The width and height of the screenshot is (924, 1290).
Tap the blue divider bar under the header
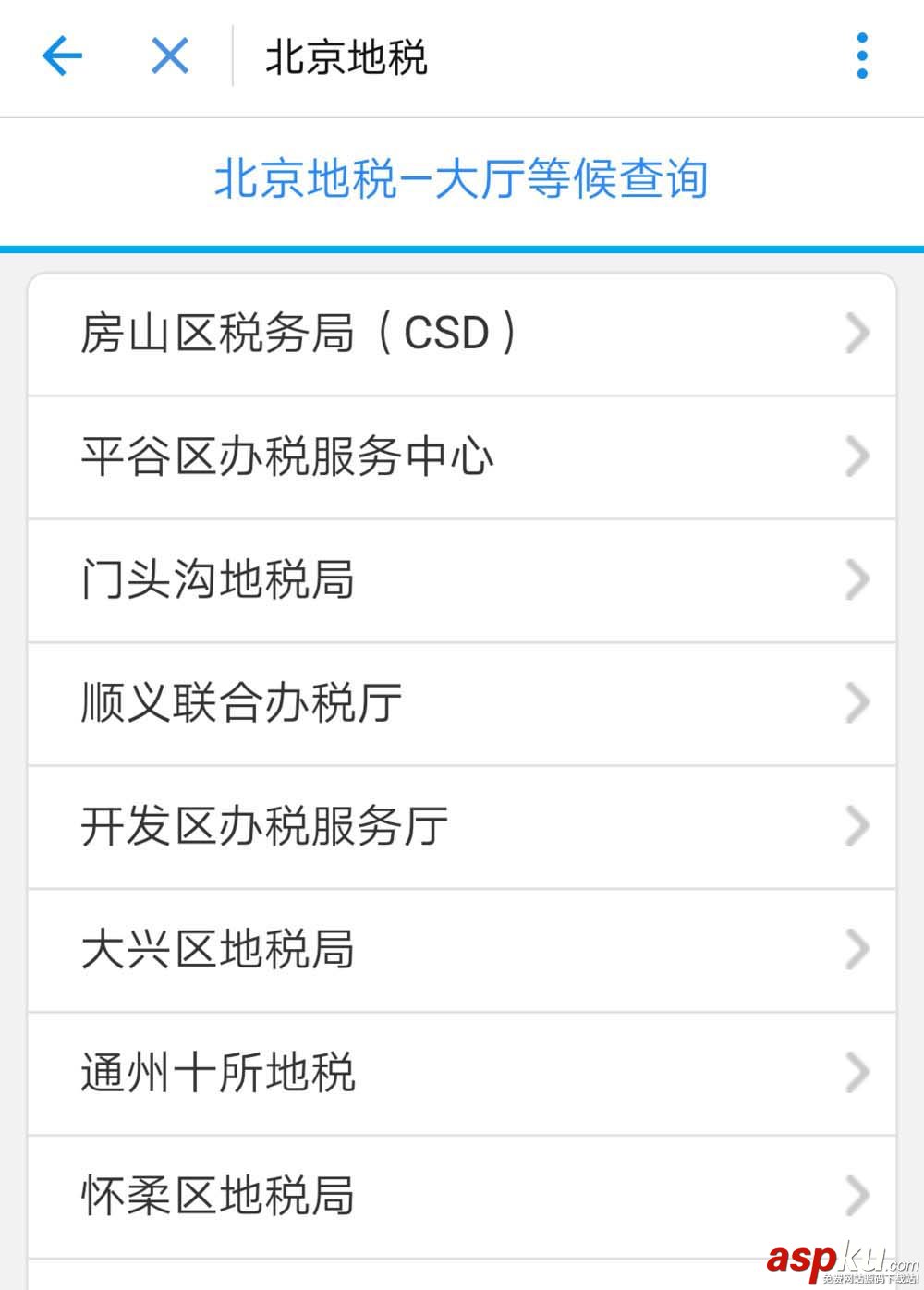coord(462,248)
